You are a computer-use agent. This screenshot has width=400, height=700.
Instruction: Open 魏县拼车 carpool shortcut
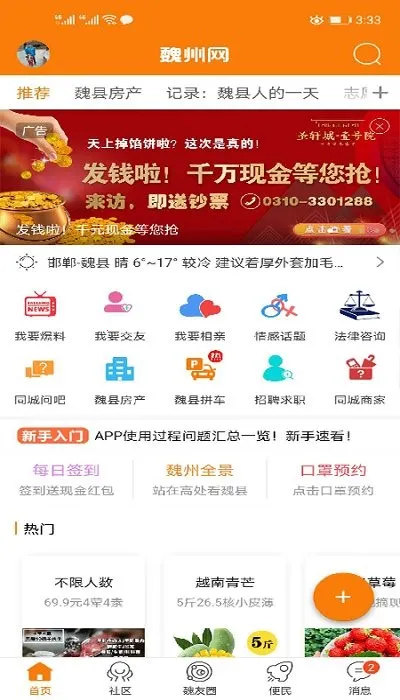pyautogui.click(x=200, y=379)
